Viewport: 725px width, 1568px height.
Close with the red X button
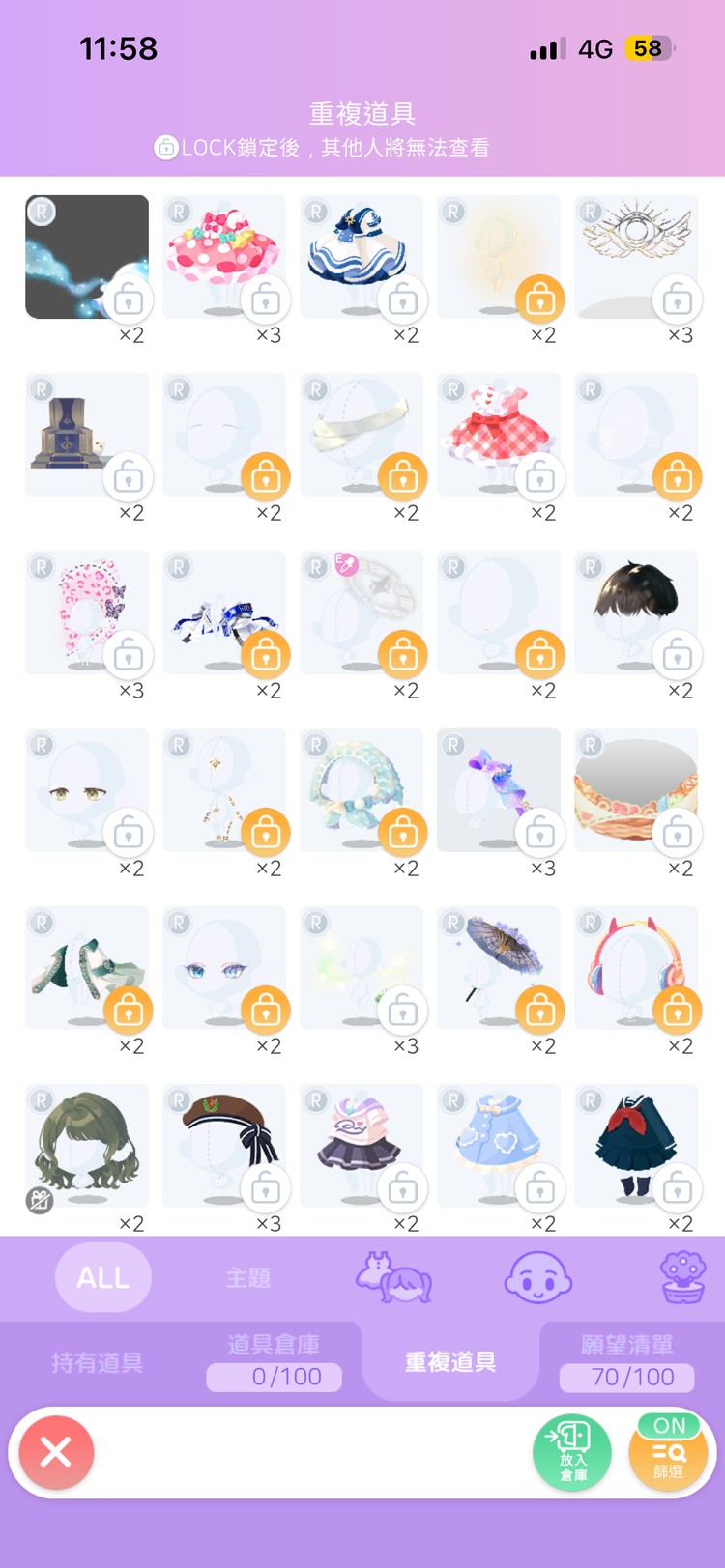tap(56, 1452)
